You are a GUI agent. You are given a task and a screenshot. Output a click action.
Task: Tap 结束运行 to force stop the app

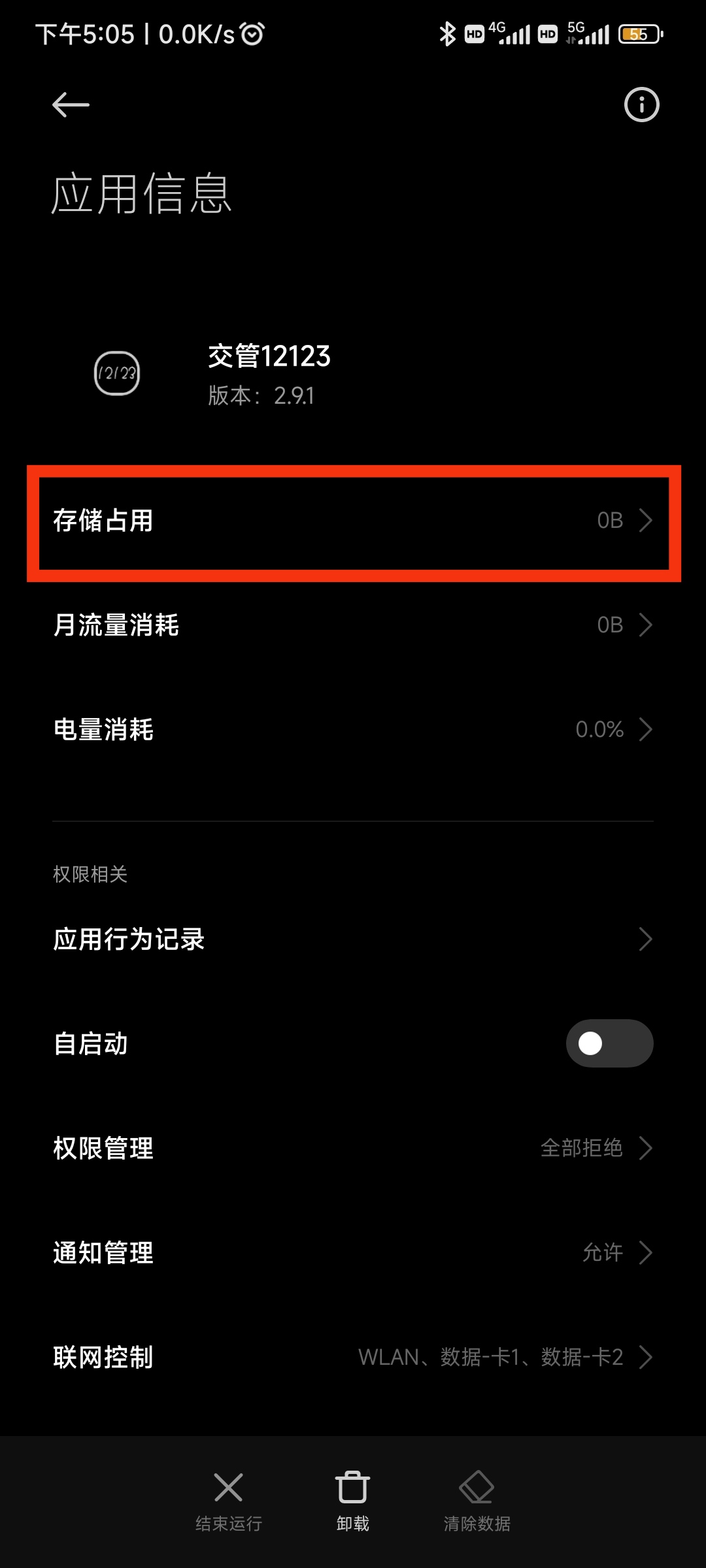(x=228, y=1501)
